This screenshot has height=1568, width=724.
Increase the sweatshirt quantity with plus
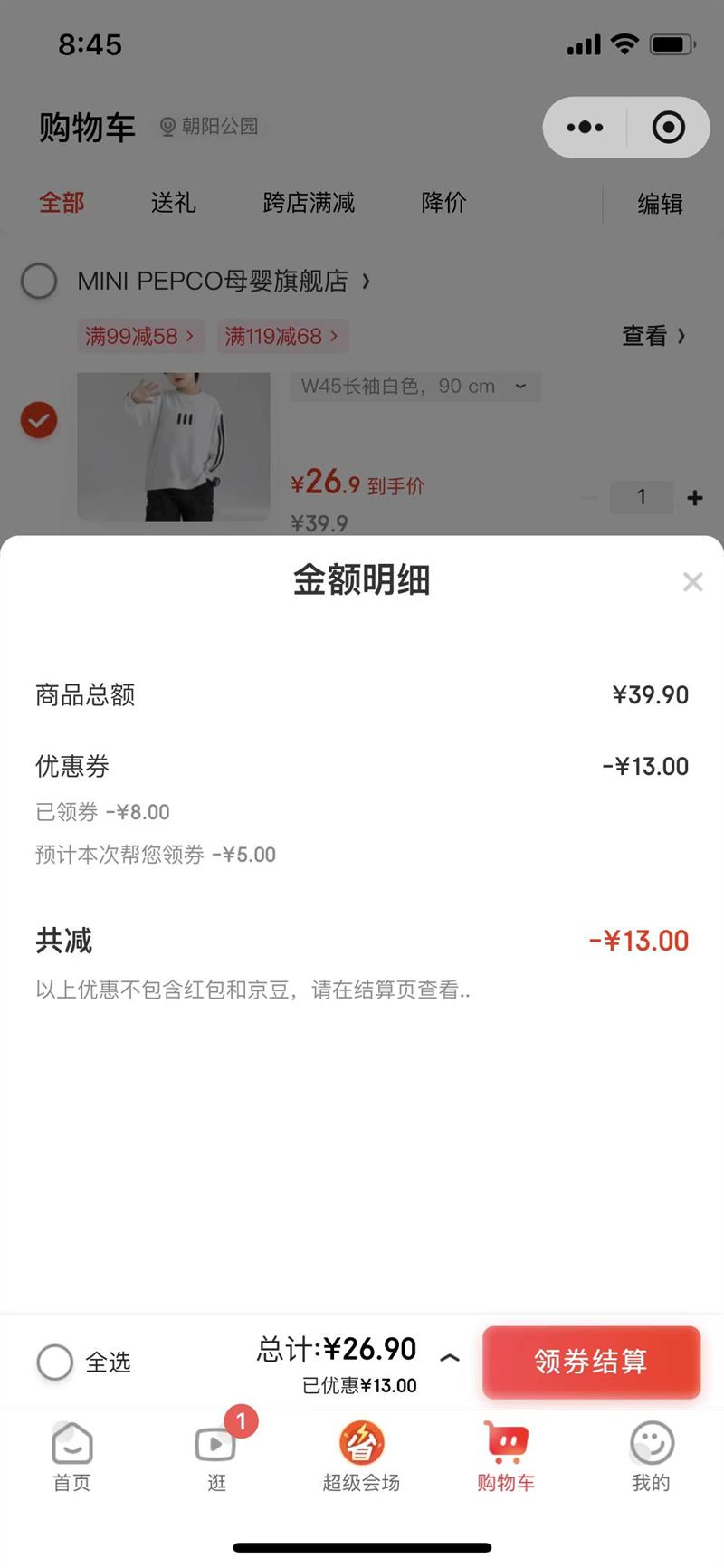tap(695, 498)
